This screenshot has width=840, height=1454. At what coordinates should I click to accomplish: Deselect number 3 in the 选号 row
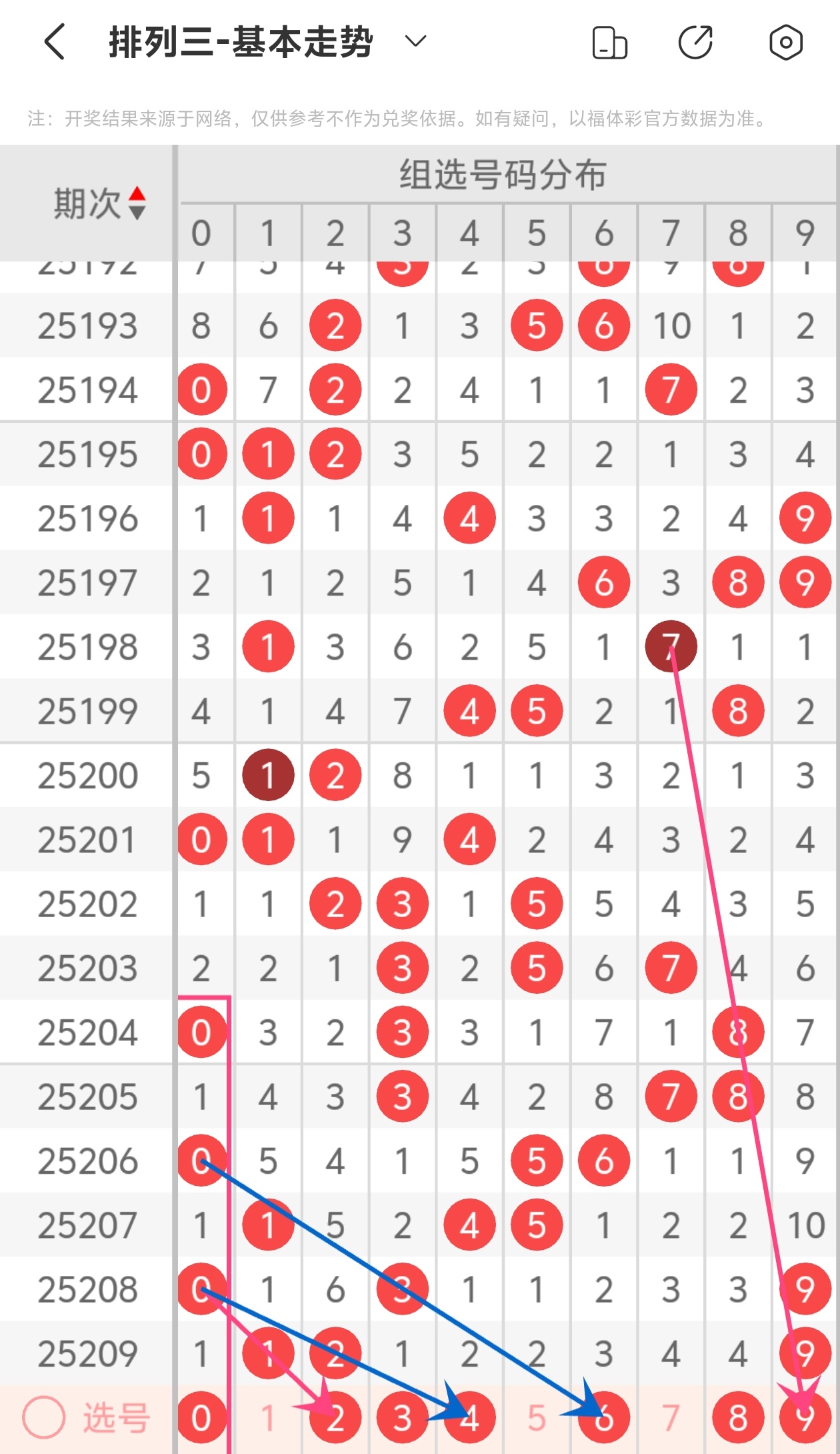[402, 1417]
